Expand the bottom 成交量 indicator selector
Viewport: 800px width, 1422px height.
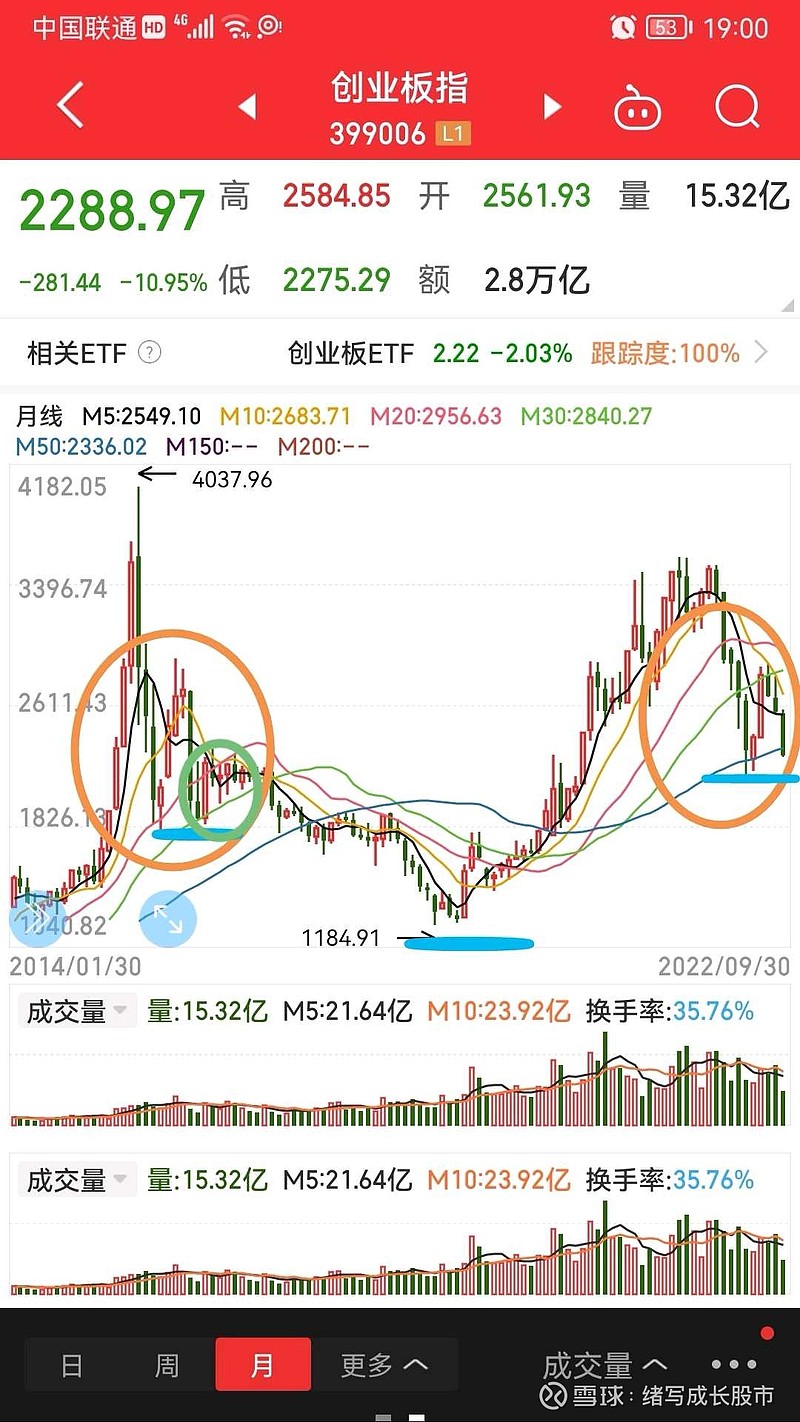606,1365
